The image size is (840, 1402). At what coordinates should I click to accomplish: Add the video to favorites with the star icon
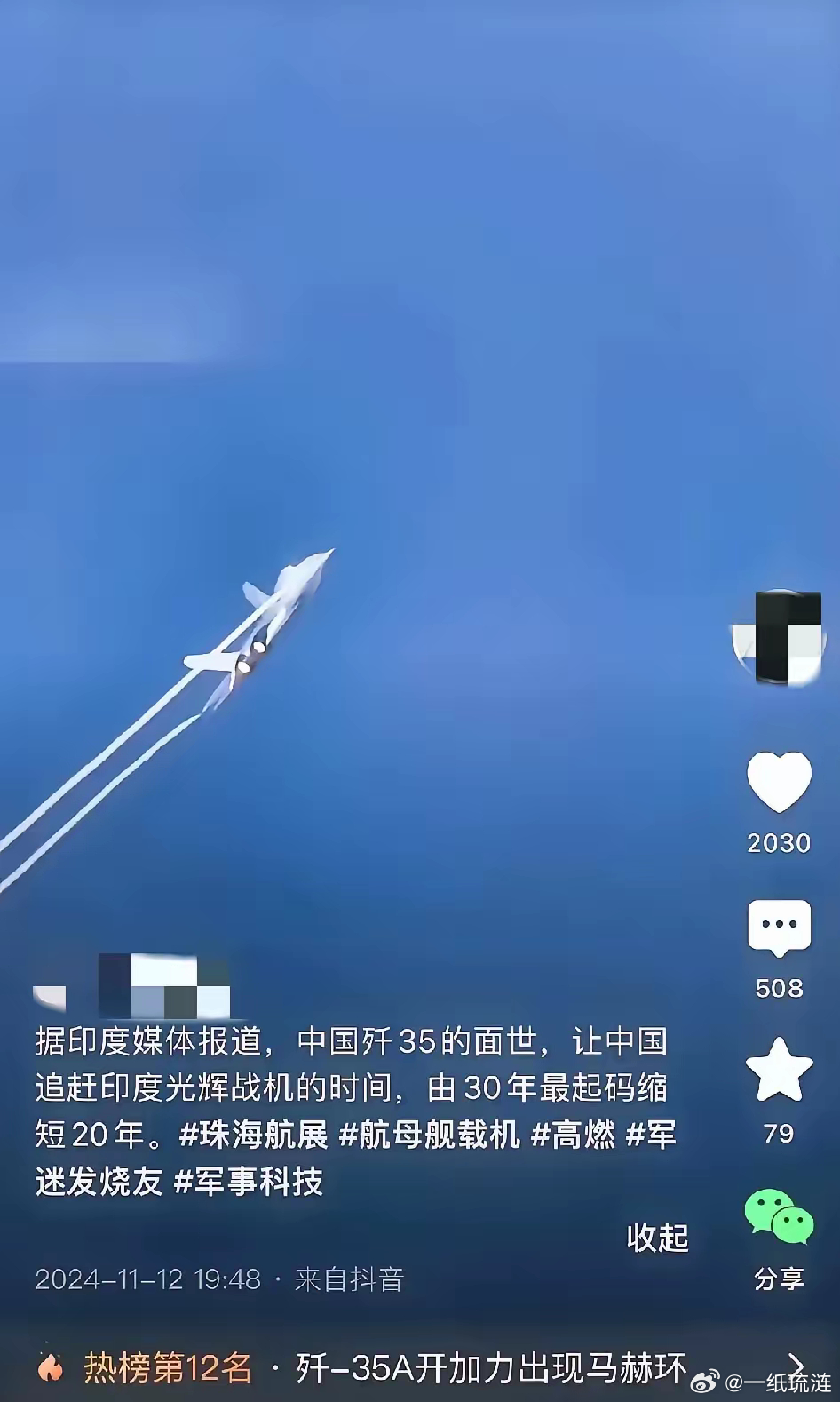point(779,1071)
